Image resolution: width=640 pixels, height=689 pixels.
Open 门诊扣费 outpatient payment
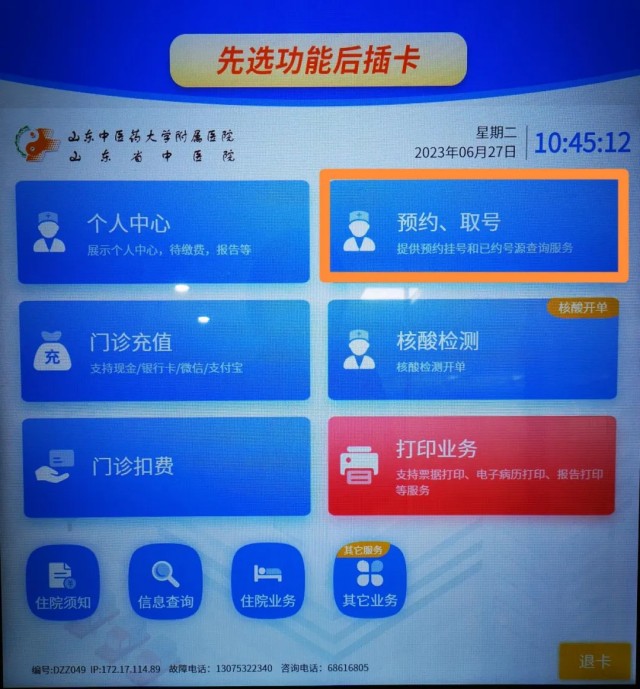(x=164, y=466)
